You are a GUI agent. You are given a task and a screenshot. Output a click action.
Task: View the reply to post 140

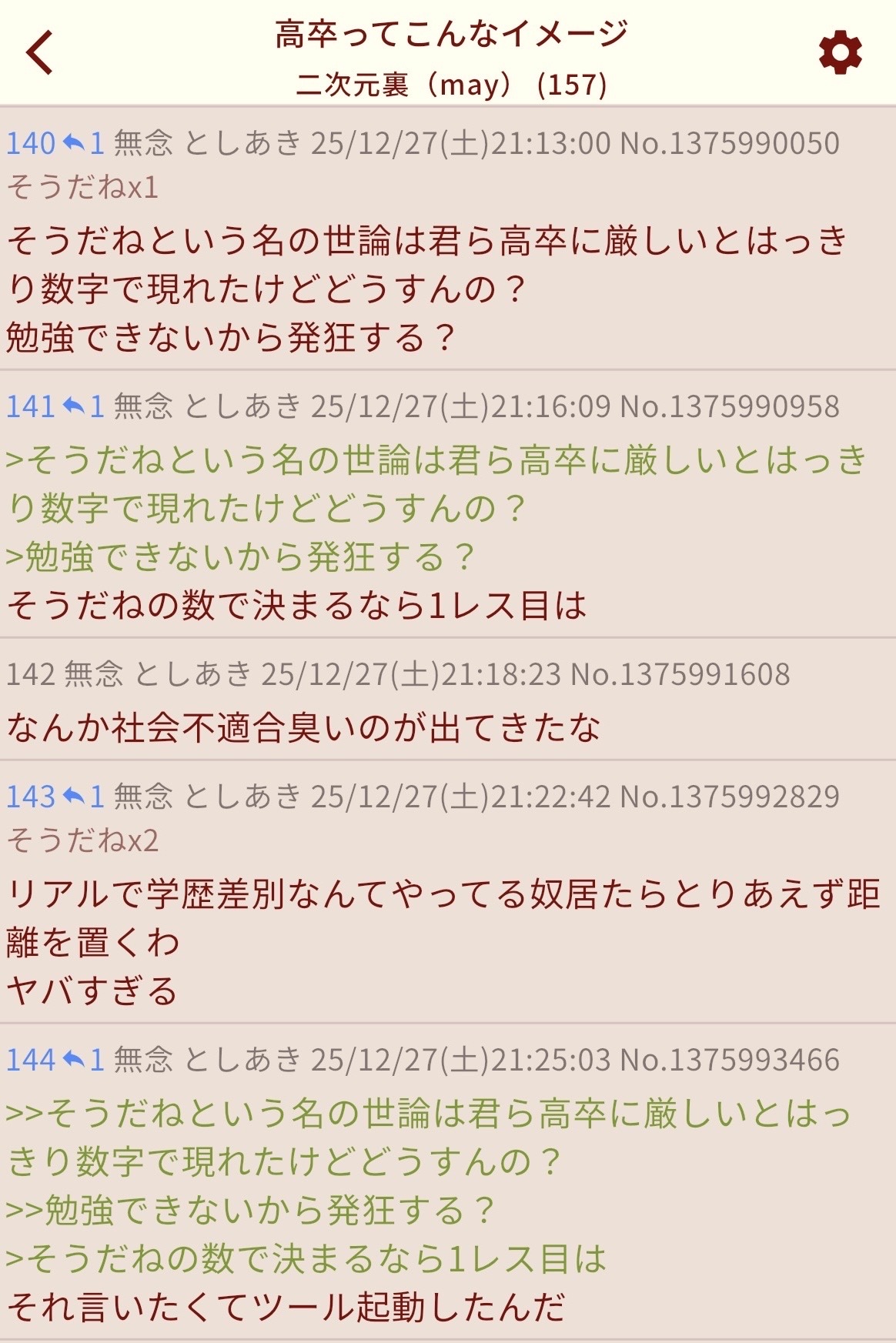pyautogui.click(x=83, y=143)
